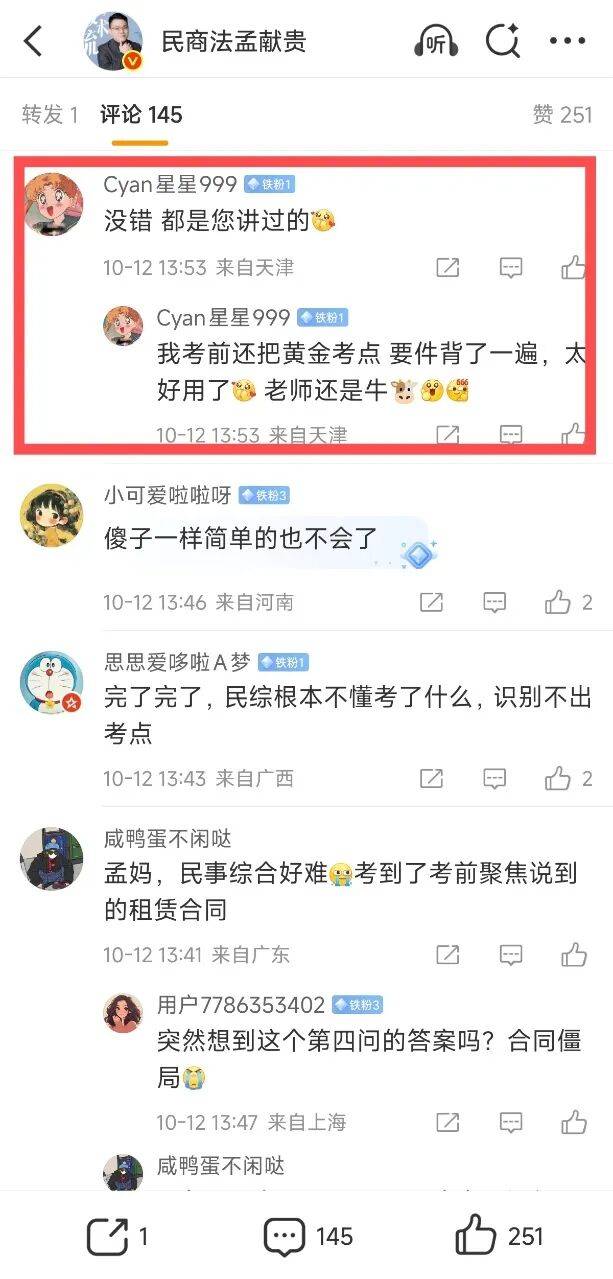Like Cyan星星999's comment 没错 都是您讲过的

573,267
